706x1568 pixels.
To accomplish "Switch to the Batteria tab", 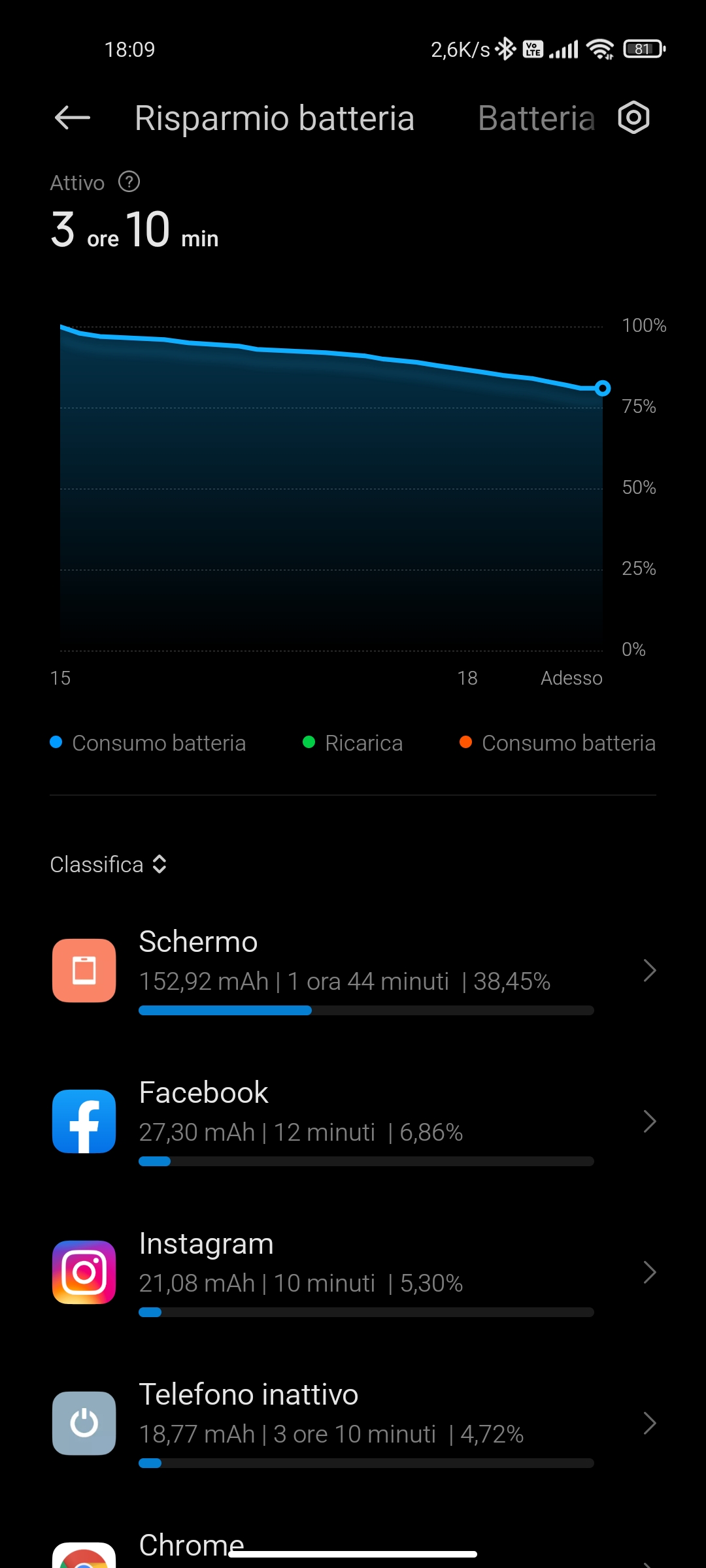I will [536, 118].
